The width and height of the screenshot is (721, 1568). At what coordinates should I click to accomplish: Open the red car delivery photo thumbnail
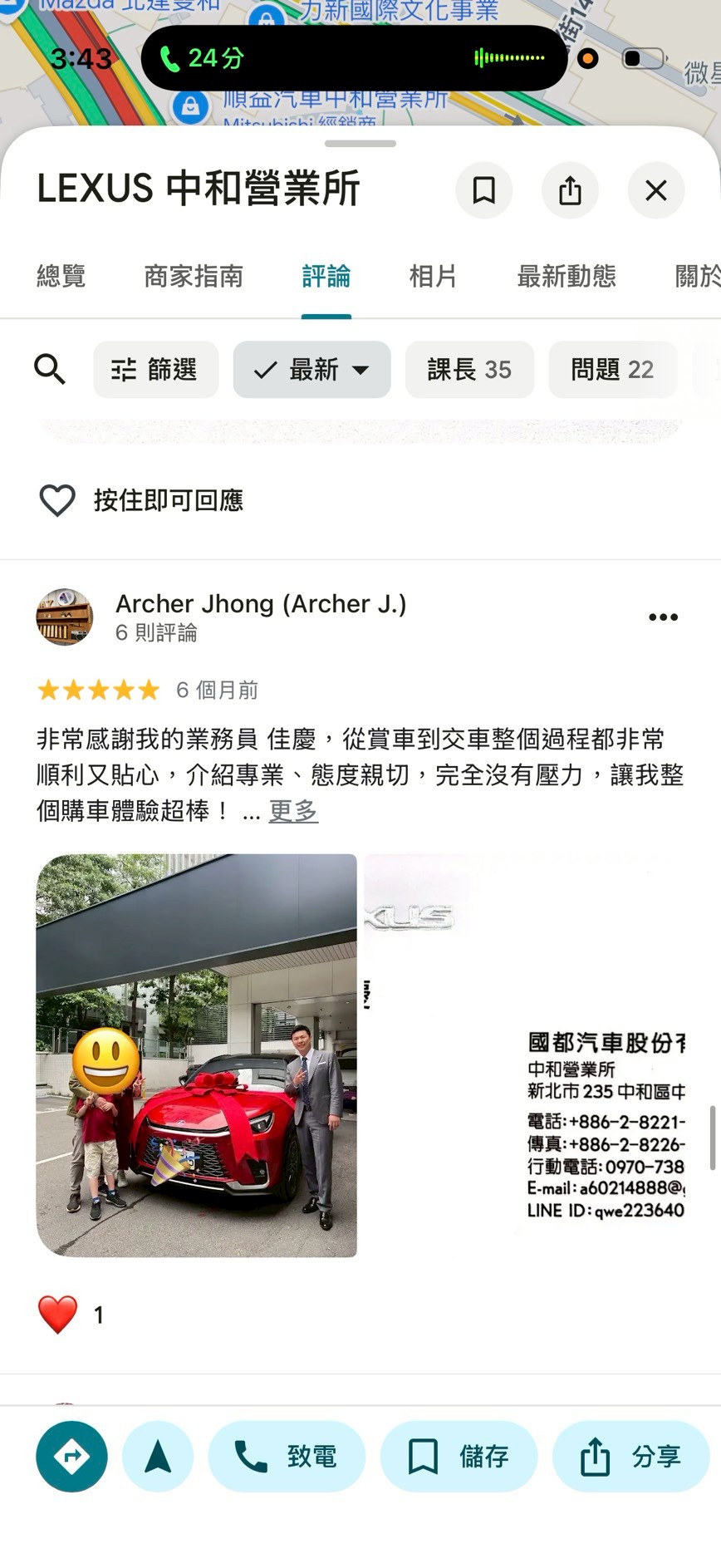coord(197,1054)
